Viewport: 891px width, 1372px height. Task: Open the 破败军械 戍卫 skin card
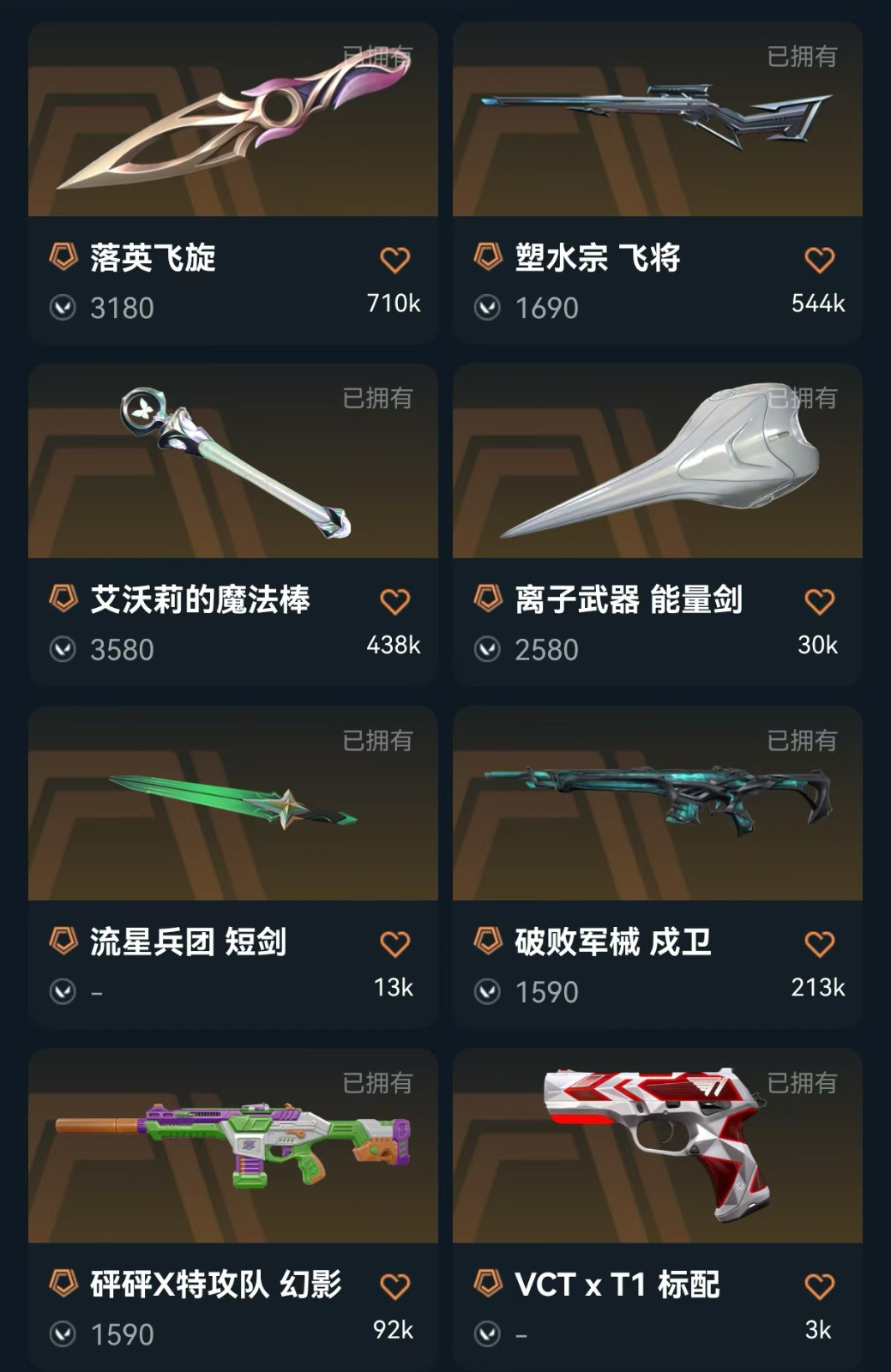point(657,803)
